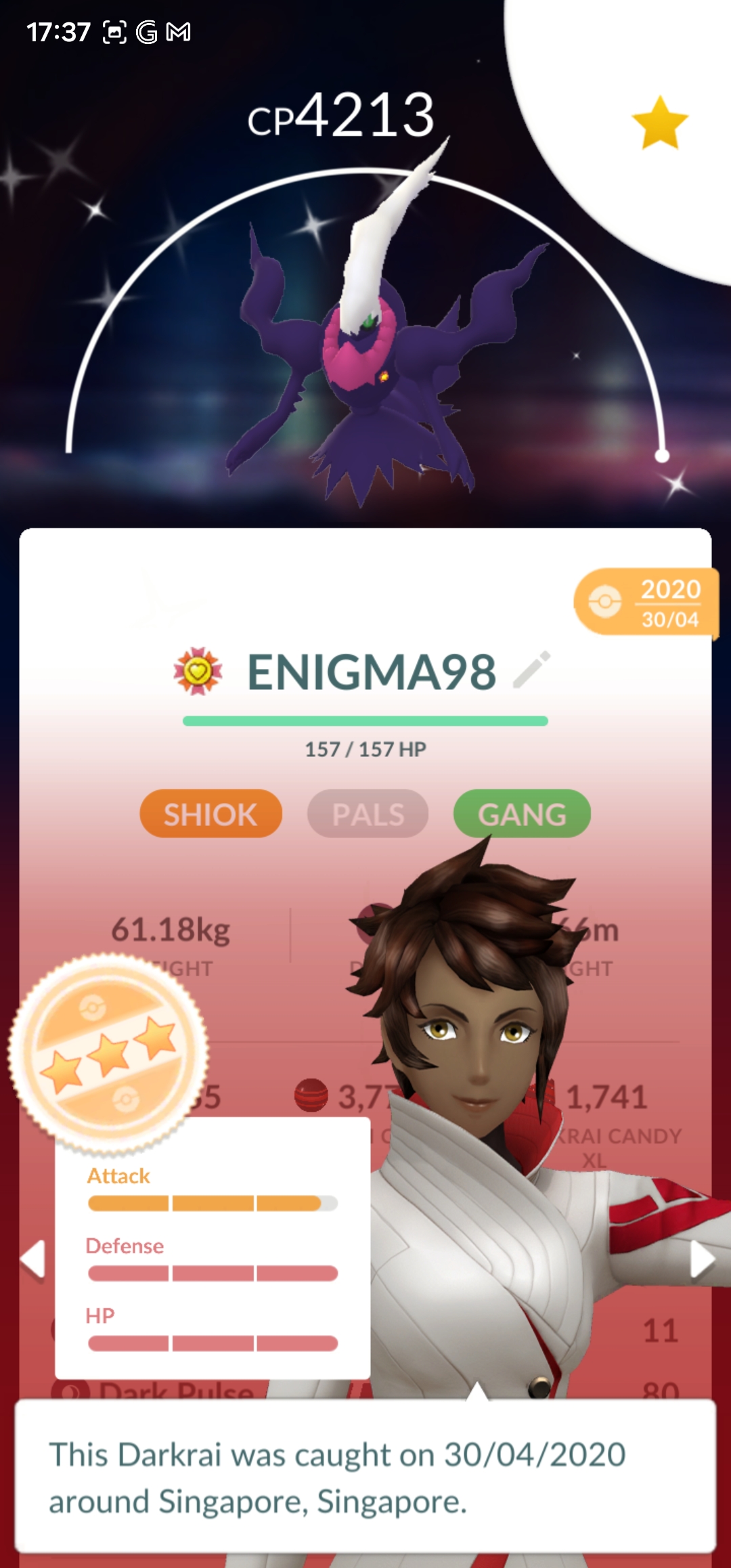Viewport: 731px width, 1568px height.
Task: View the next Pokémon with the right arrow
Action: (x=701, y=1260)
